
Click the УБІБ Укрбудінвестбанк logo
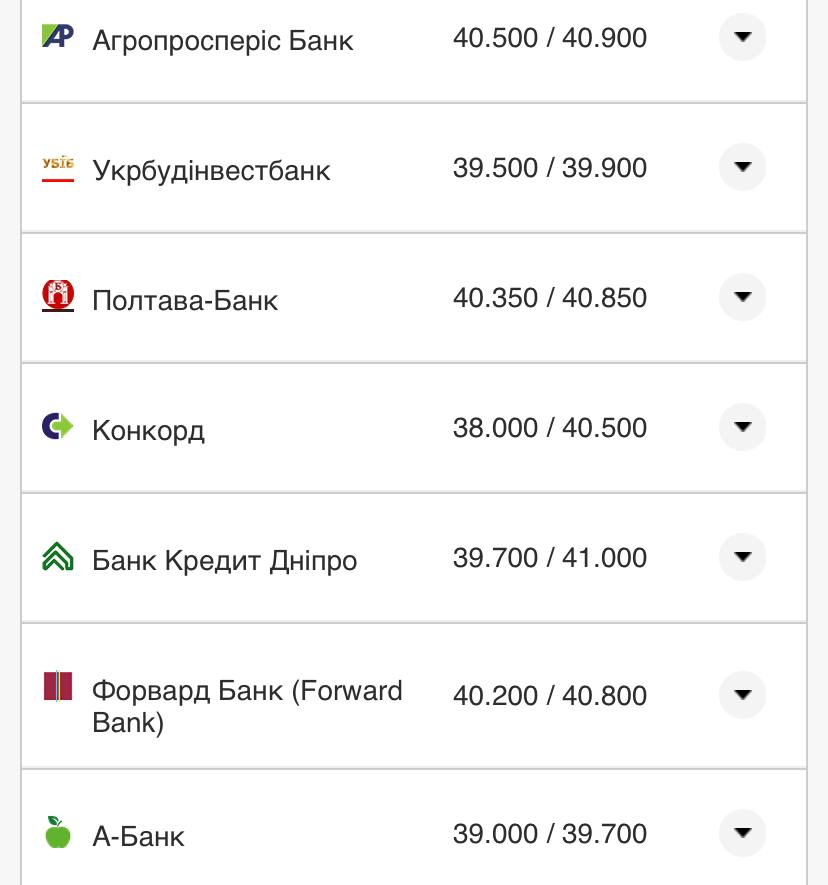pos(57,167)
